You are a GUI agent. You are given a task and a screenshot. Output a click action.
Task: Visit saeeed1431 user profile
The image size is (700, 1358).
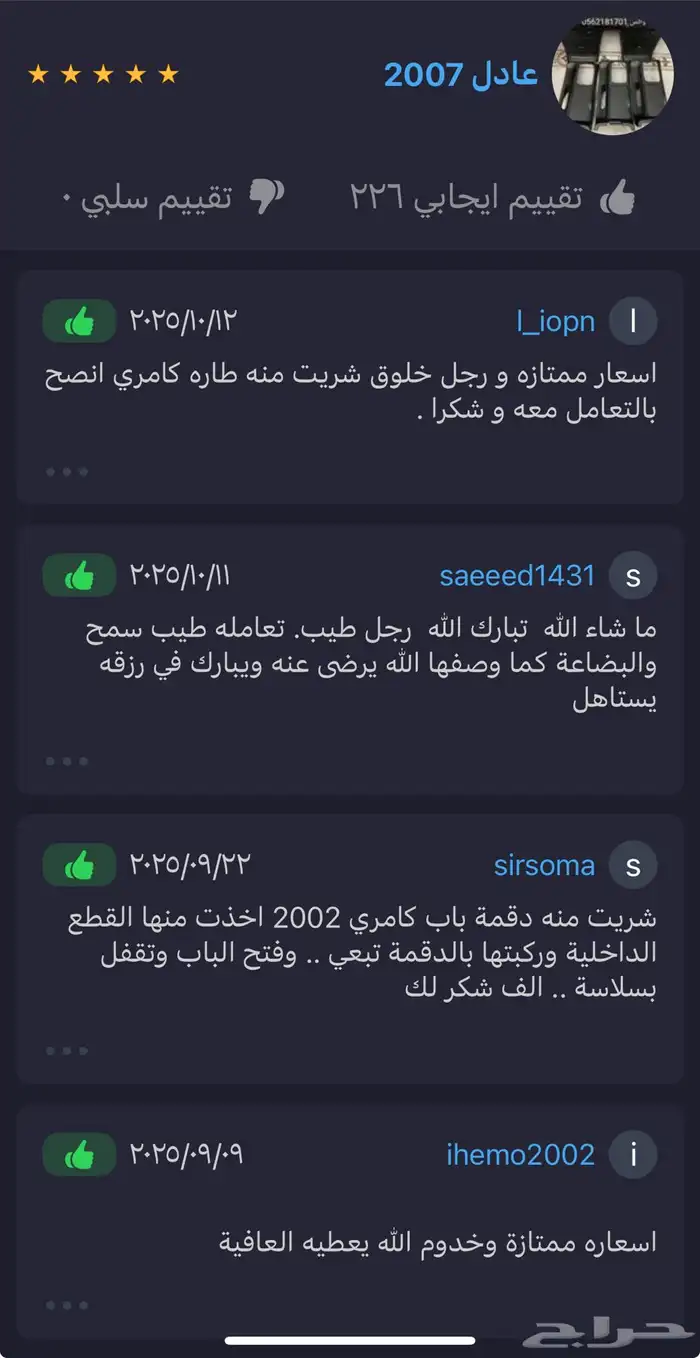pos(517,576)
